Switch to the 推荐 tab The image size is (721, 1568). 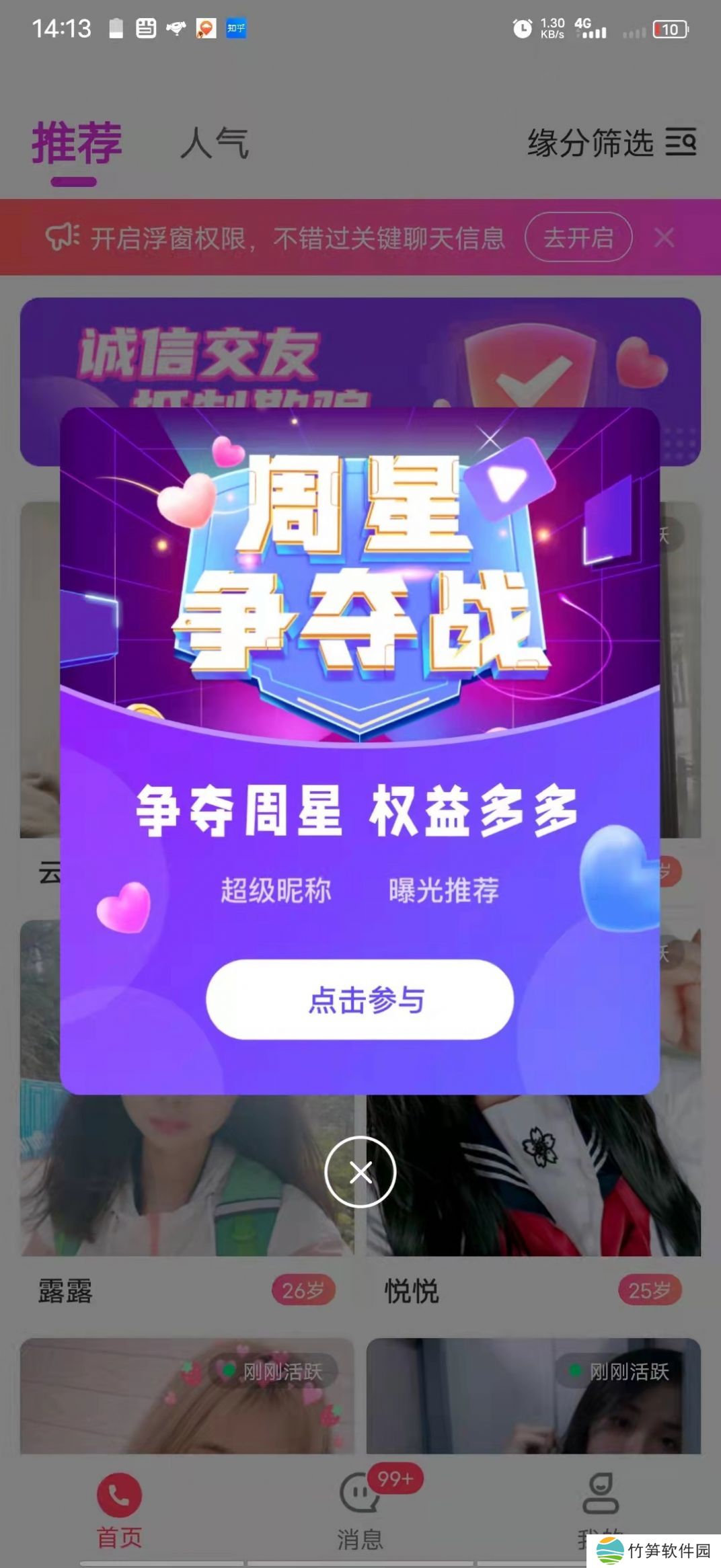pyautogui.click(x=77, y=143)
